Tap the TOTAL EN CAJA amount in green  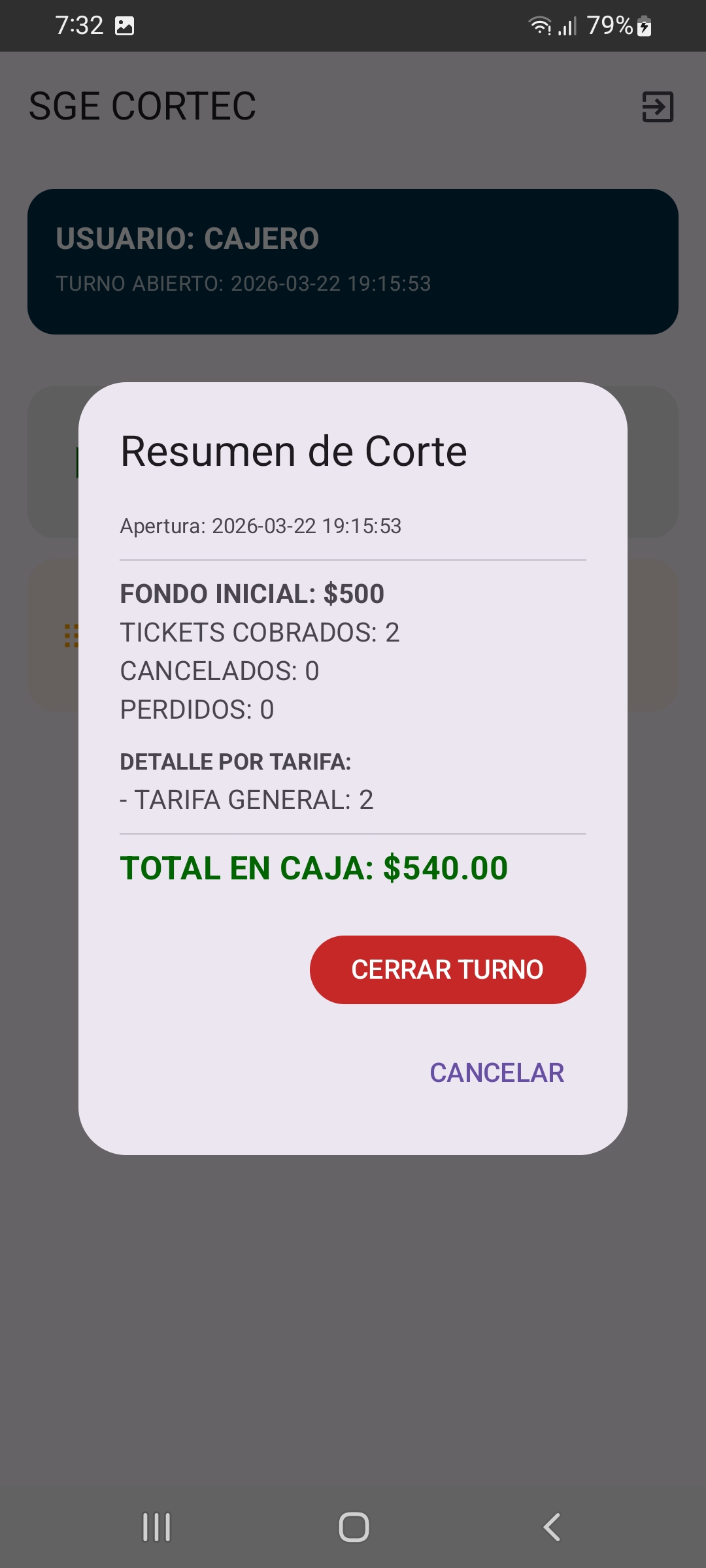tap(314, 868)
